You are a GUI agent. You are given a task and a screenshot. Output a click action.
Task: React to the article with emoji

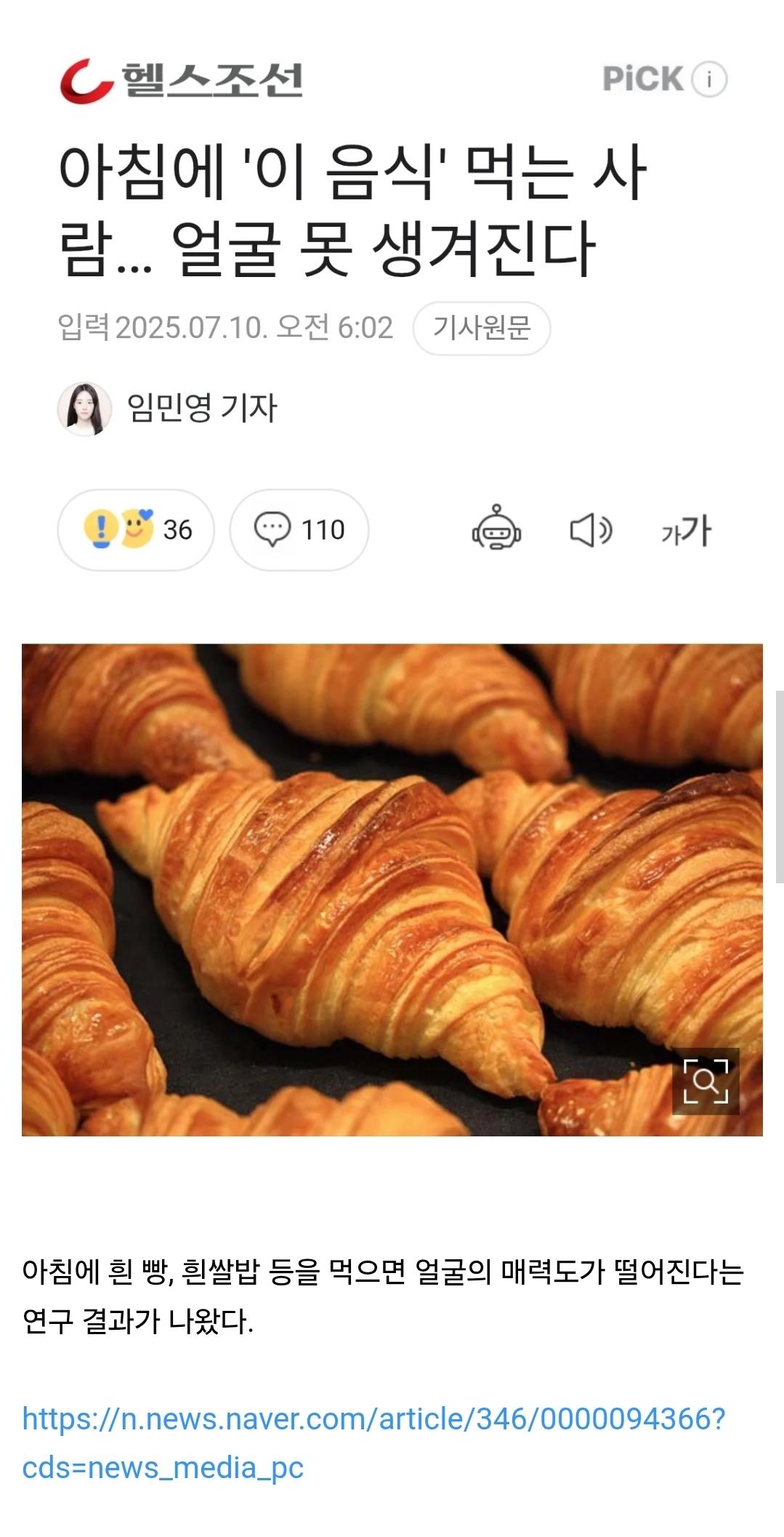click(x=136, y=529)
